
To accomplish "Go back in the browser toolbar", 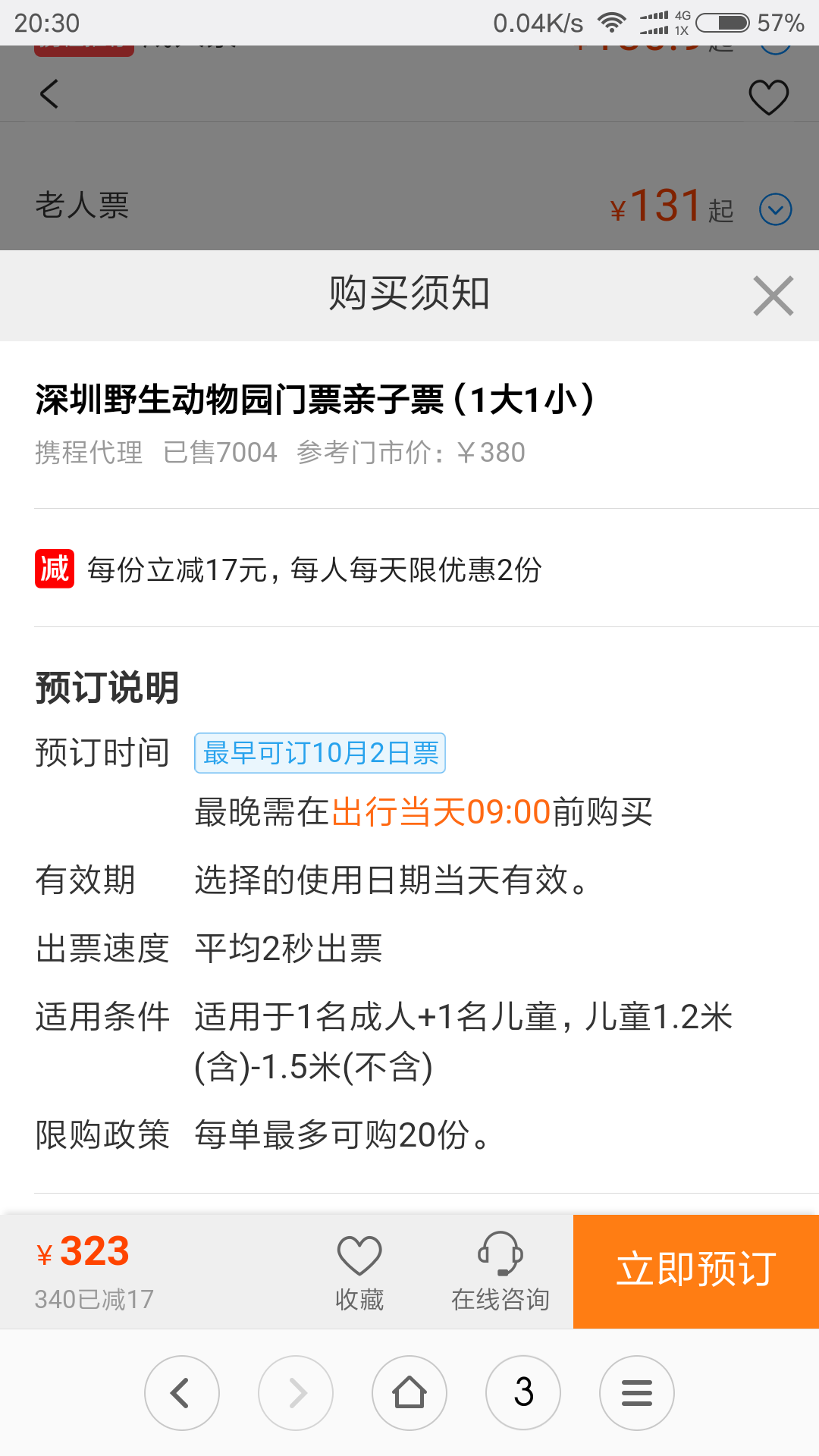I will tap(182, 1393).
